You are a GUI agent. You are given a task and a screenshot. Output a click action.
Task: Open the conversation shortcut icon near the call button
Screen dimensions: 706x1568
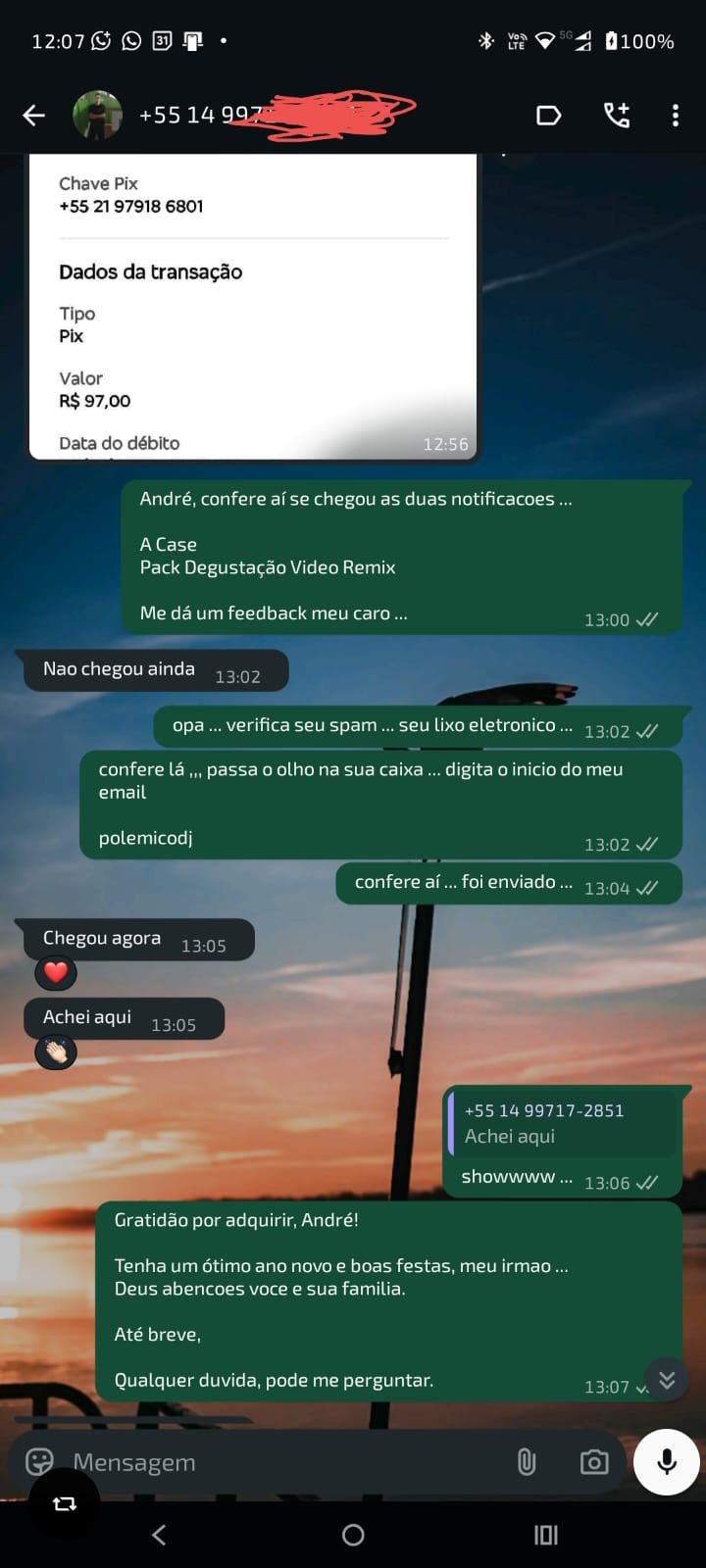(x=549, y=115)
